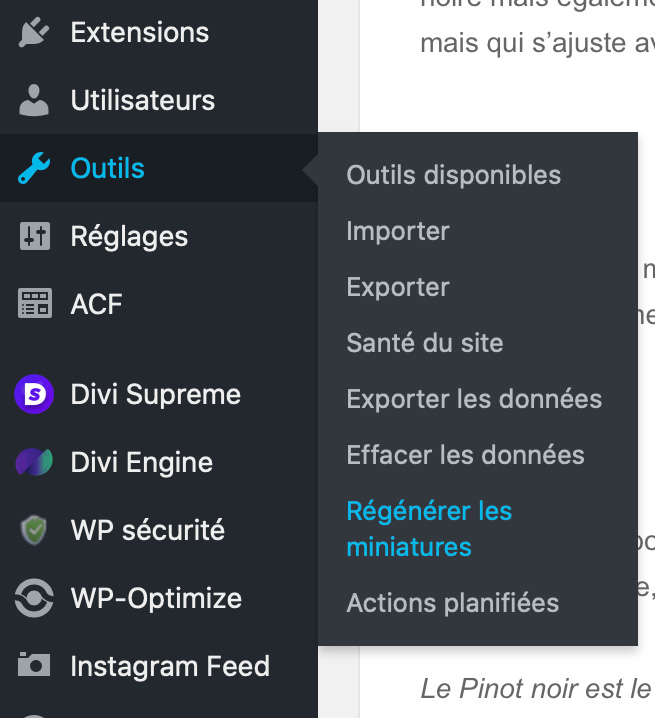Select Exporter les données

tap(474, 399)
